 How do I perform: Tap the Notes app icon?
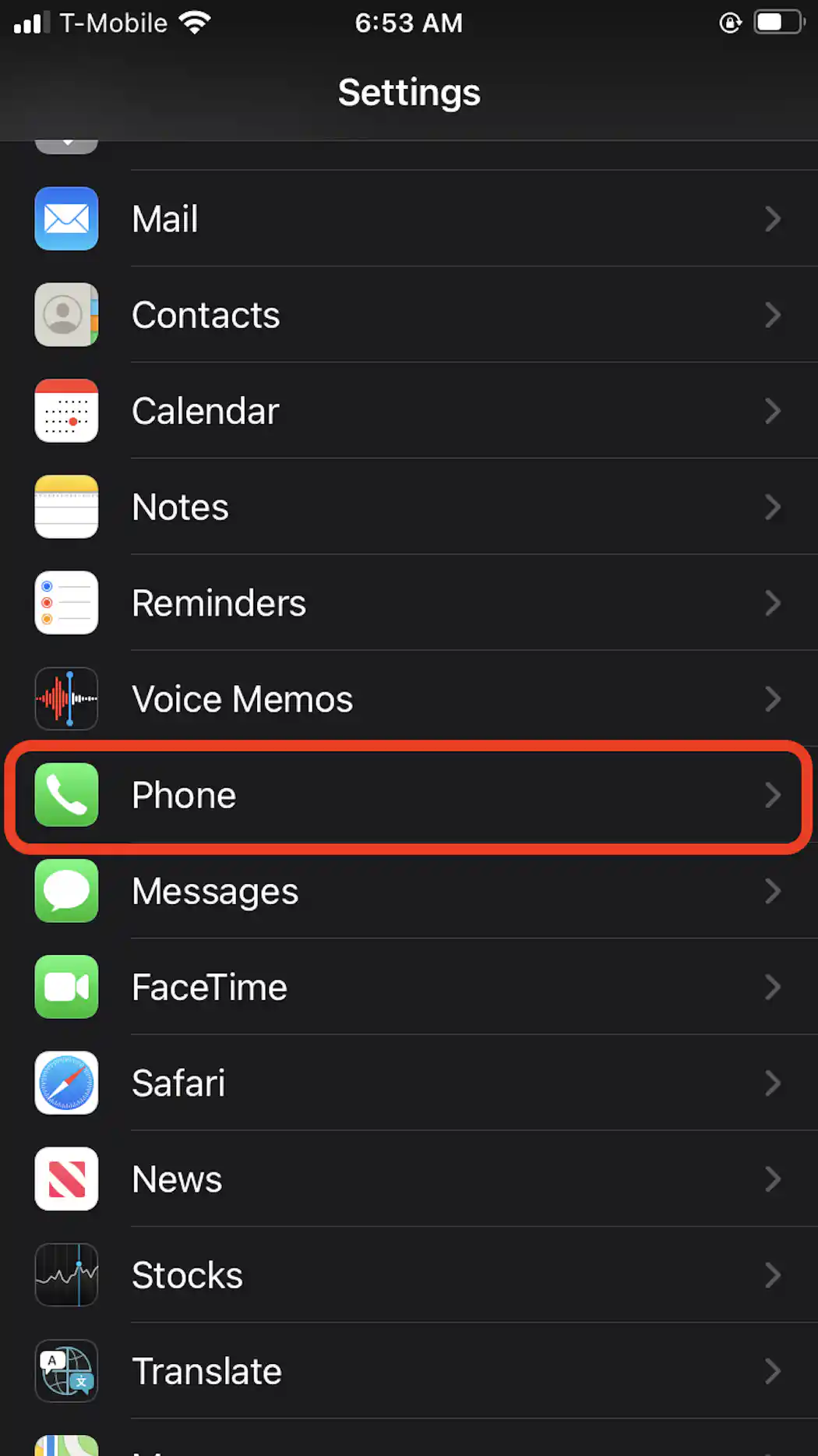[66, 507]
